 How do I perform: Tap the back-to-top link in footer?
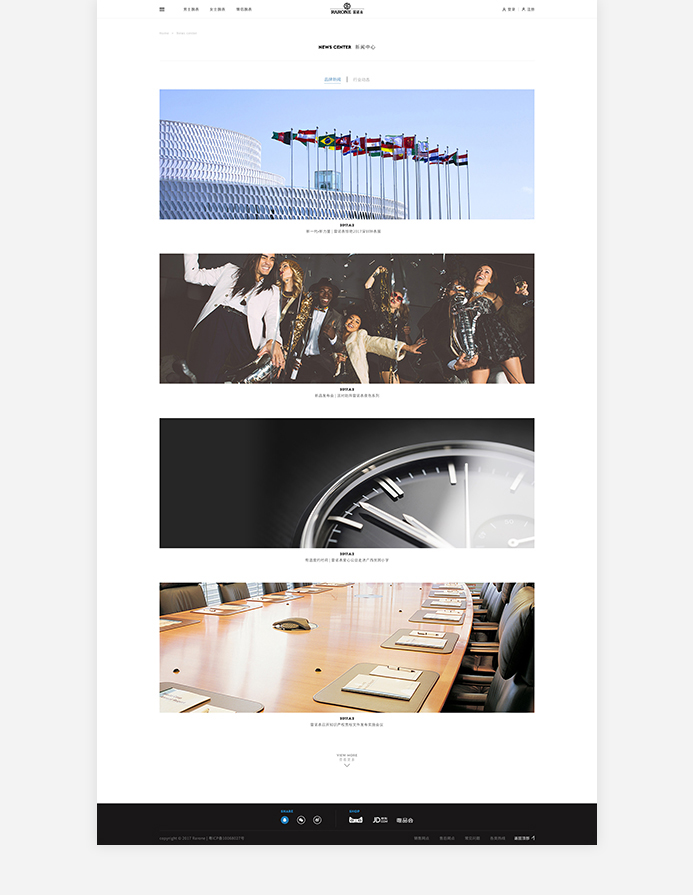coord(524,838)
